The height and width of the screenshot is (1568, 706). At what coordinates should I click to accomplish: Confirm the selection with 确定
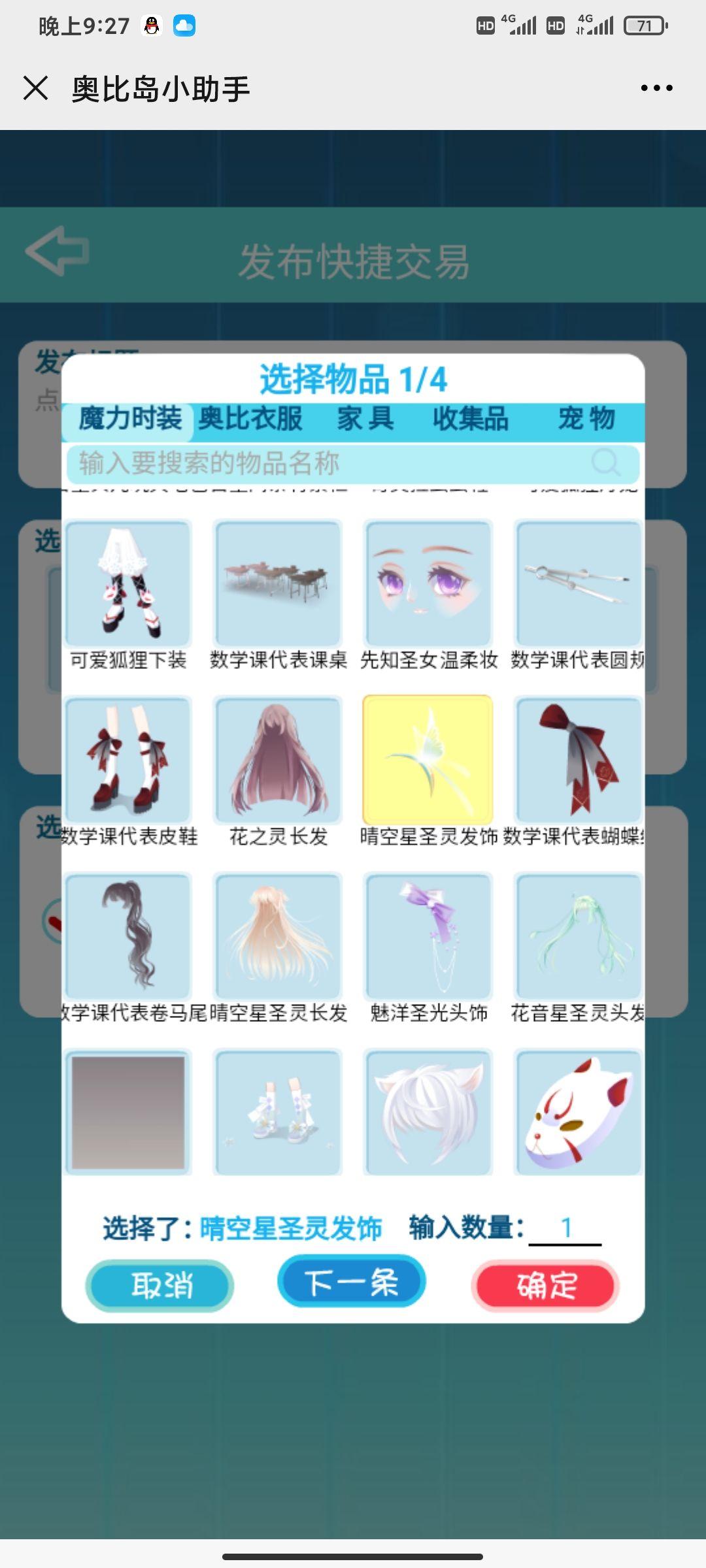[546, 1286]
